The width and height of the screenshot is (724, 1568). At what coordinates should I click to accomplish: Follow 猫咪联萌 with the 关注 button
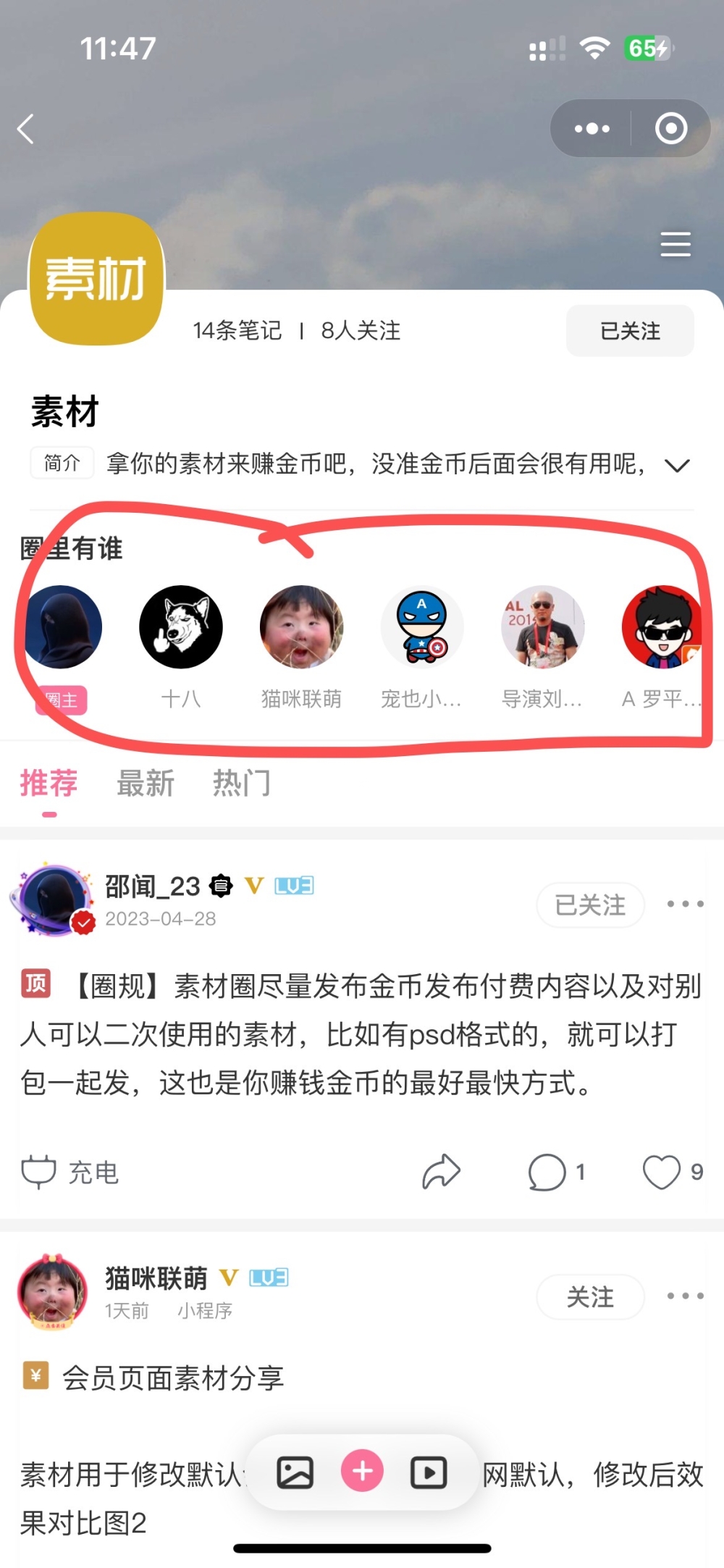point(590,1296)
